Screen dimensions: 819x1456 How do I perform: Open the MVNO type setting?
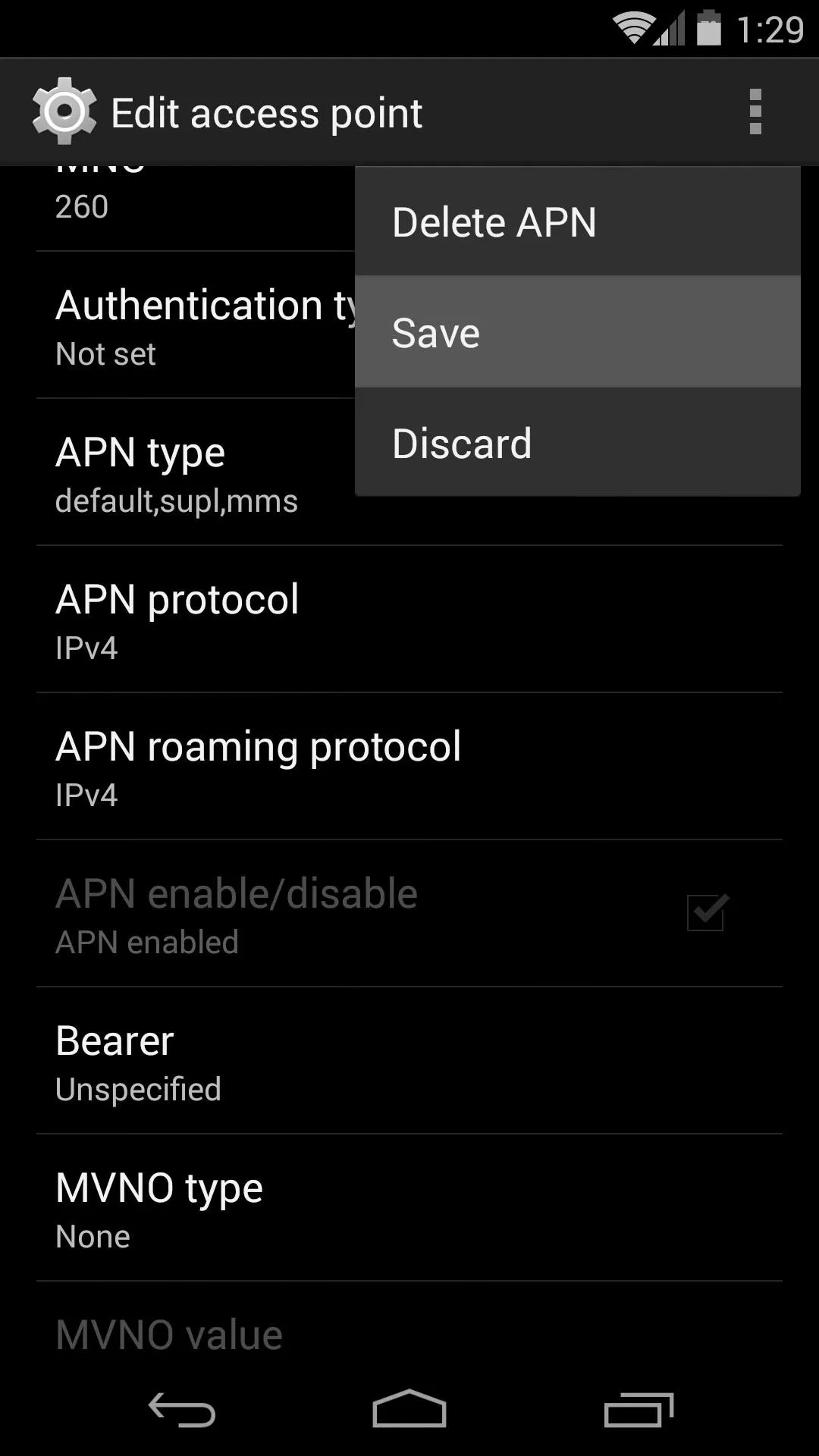[x=409, y=1207]
